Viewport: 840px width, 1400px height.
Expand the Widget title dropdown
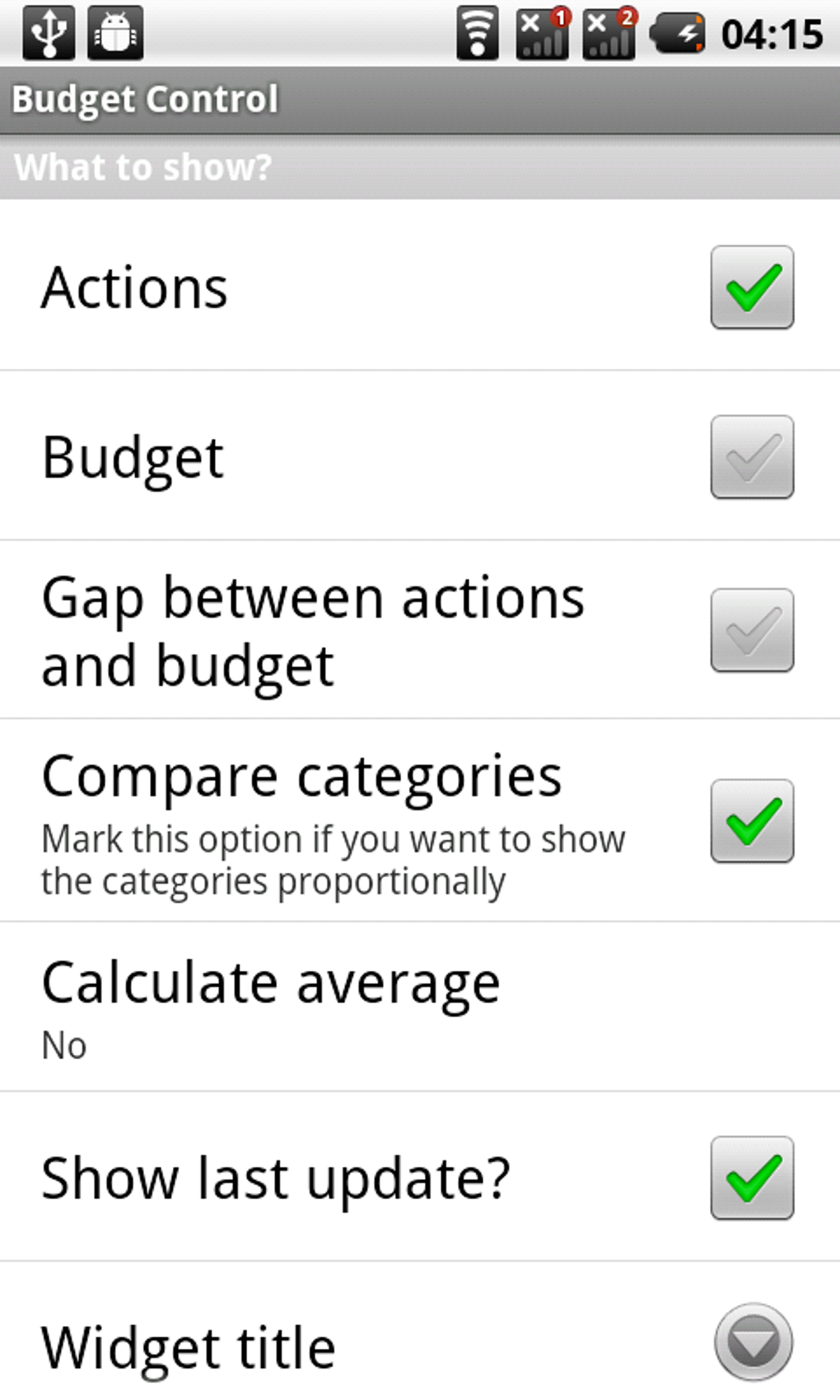point(753,1342)
